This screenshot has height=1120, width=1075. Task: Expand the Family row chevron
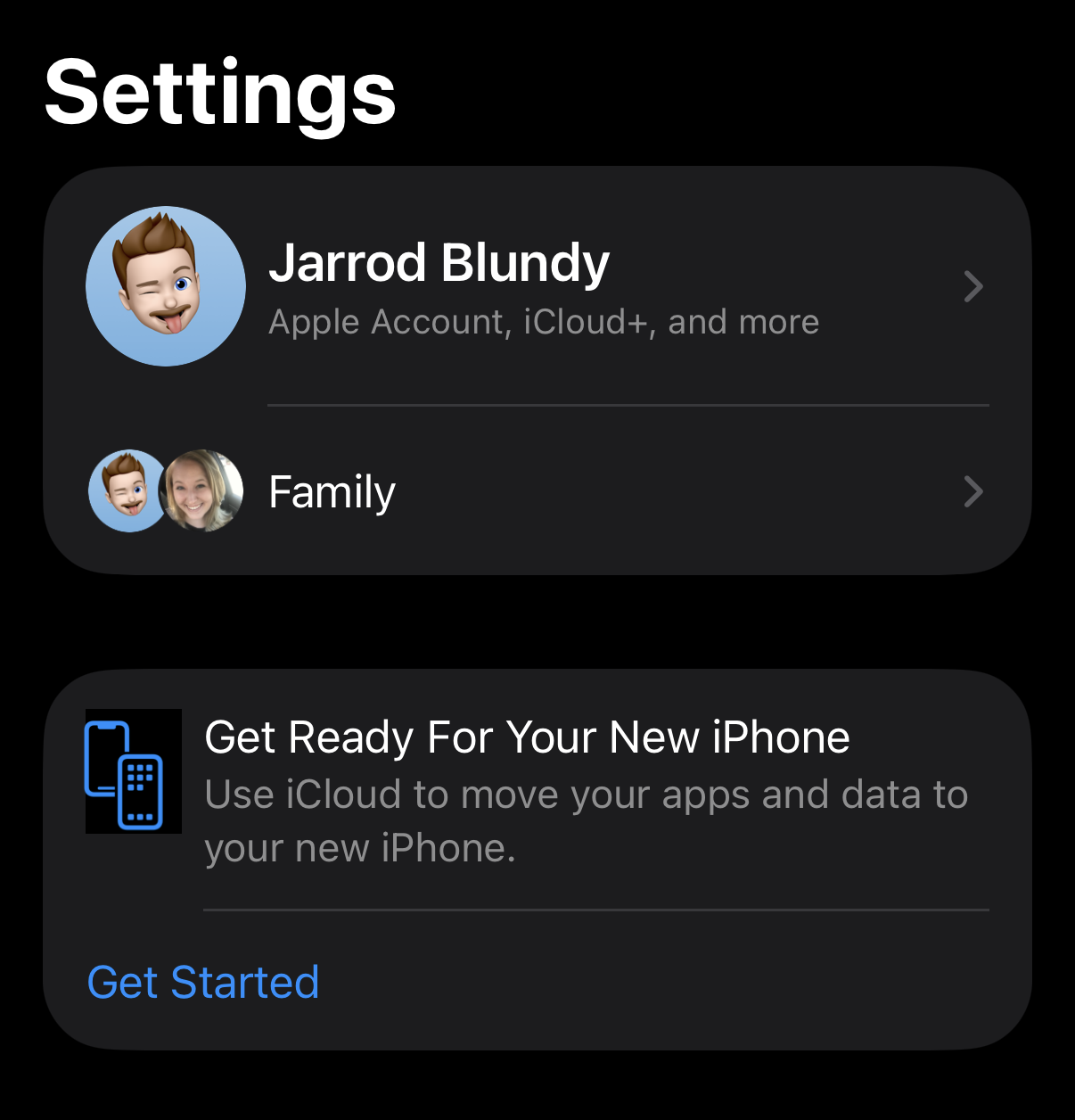[x=973, y=491]
